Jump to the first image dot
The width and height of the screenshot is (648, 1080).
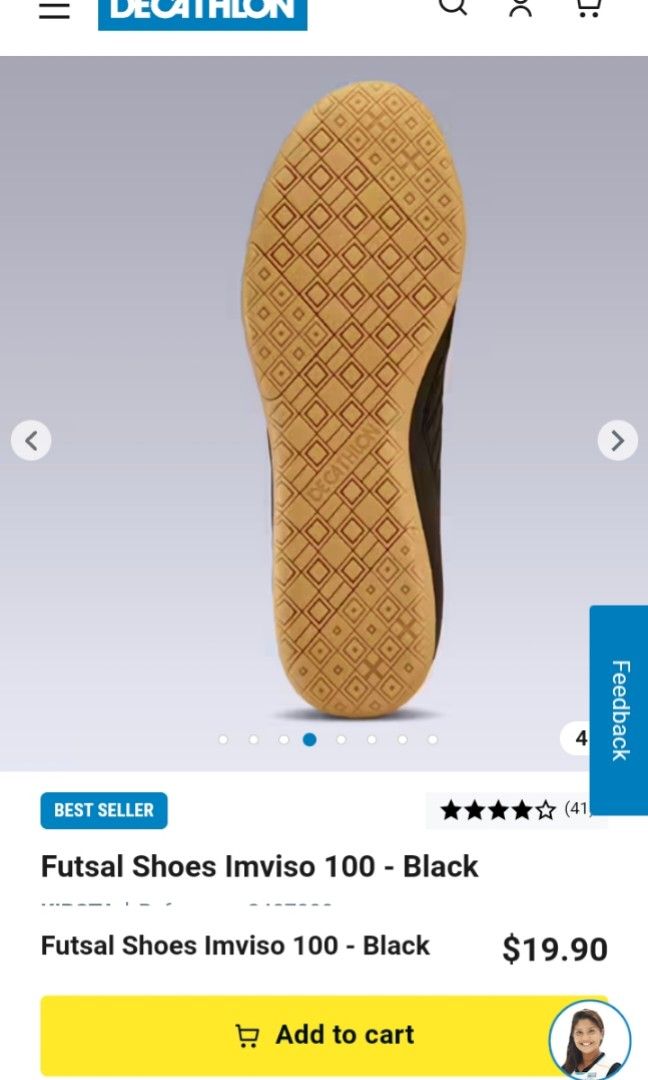(x=223, y=740)
